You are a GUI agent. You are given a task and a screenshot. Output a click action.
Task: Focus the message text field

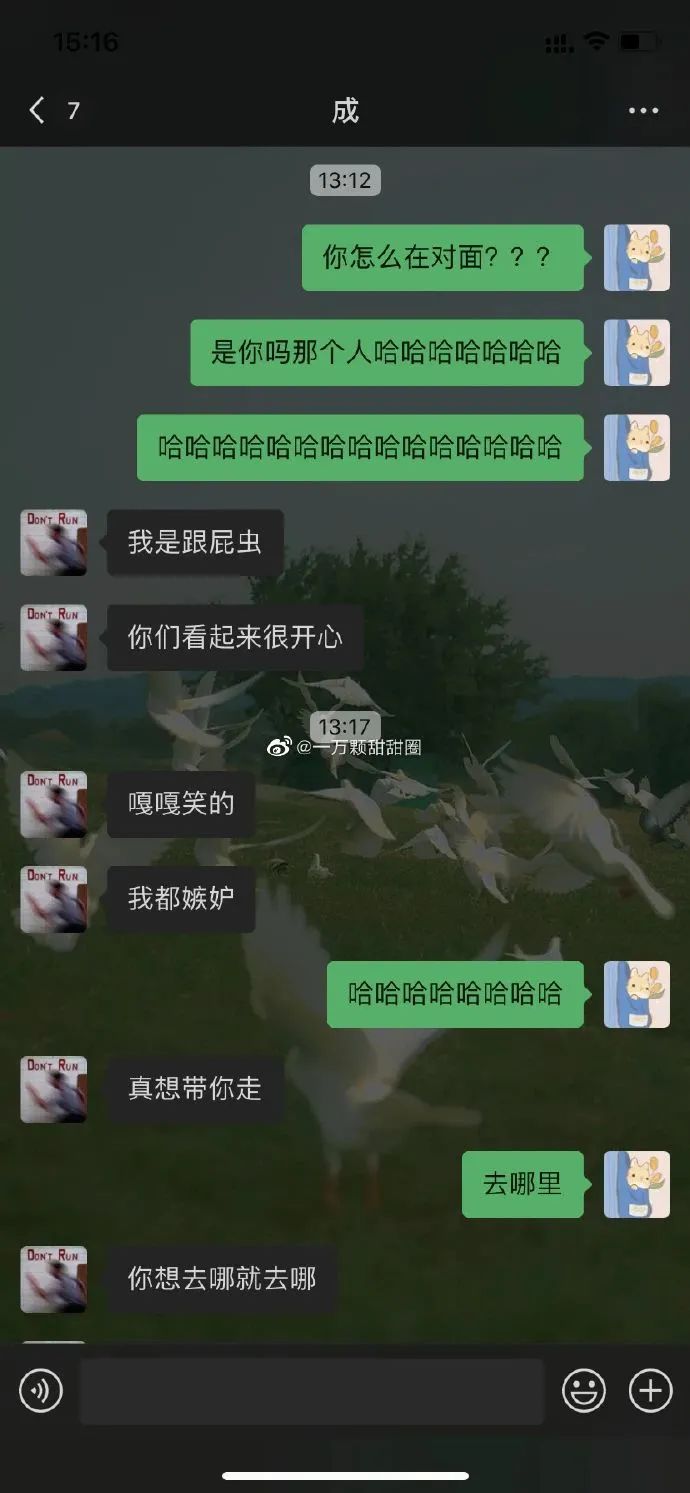(x=312, y=1391)
